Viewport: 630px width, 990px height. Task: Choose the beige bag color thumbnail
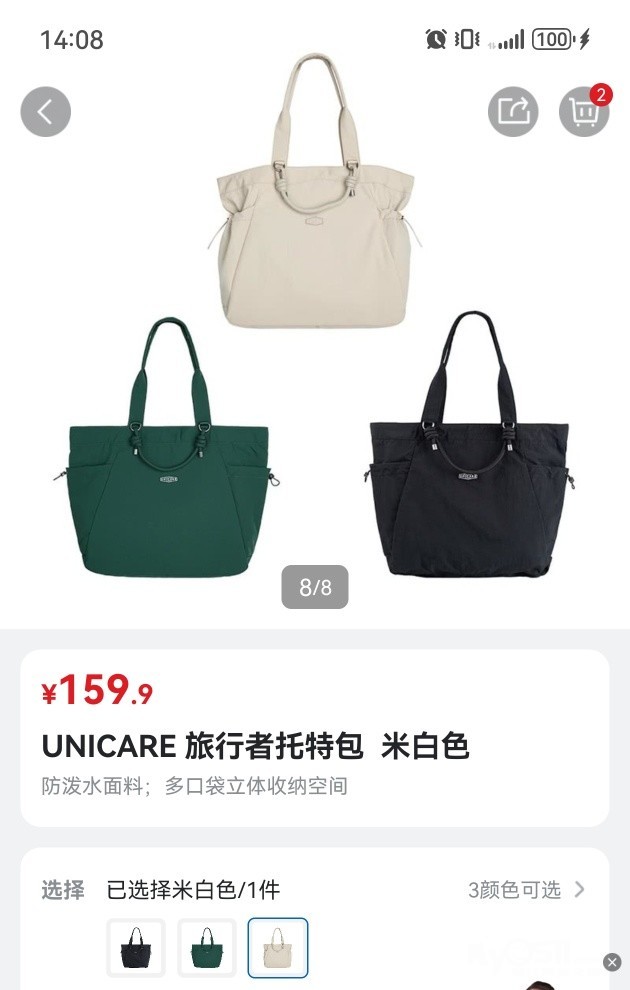pos(278,947)
